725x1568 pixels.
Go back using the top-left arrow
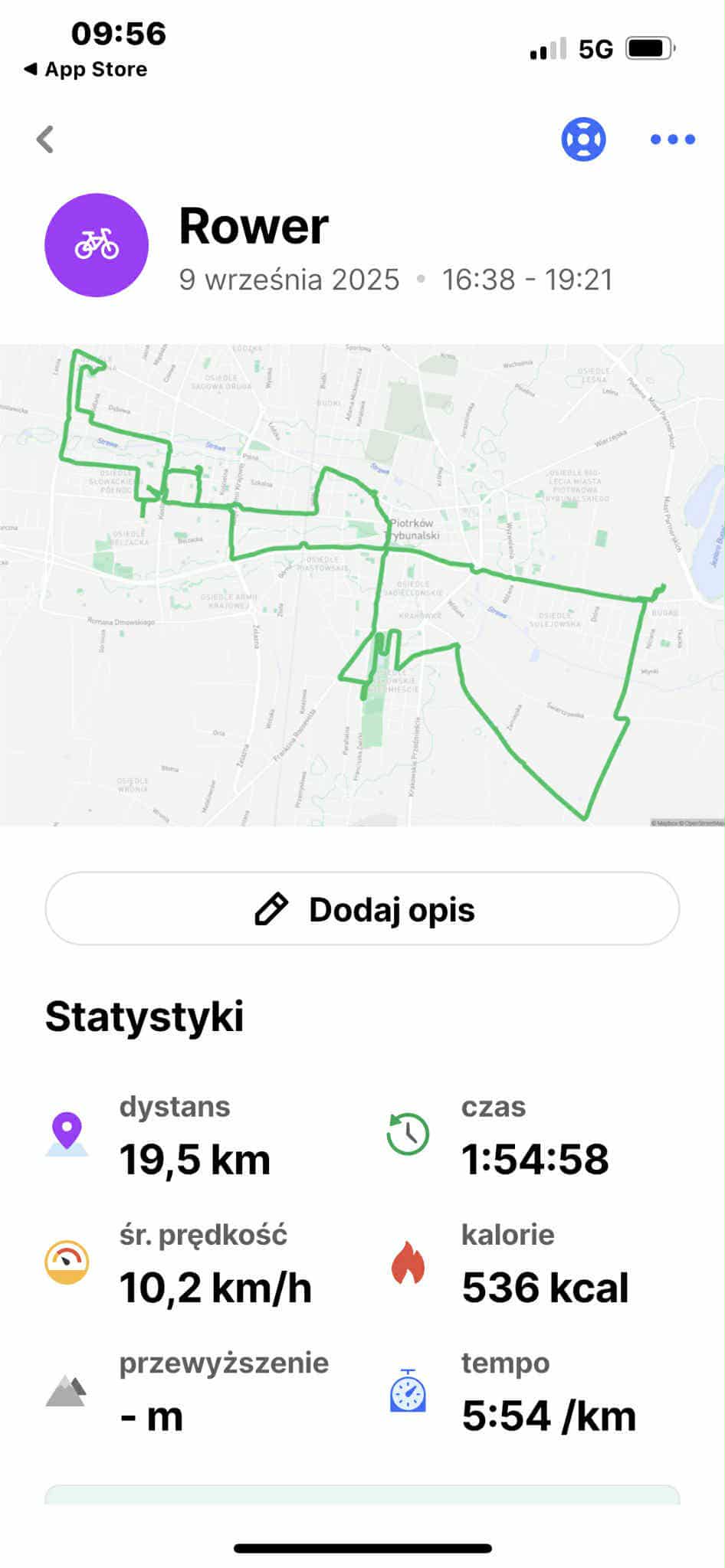(x=46, y=139)
